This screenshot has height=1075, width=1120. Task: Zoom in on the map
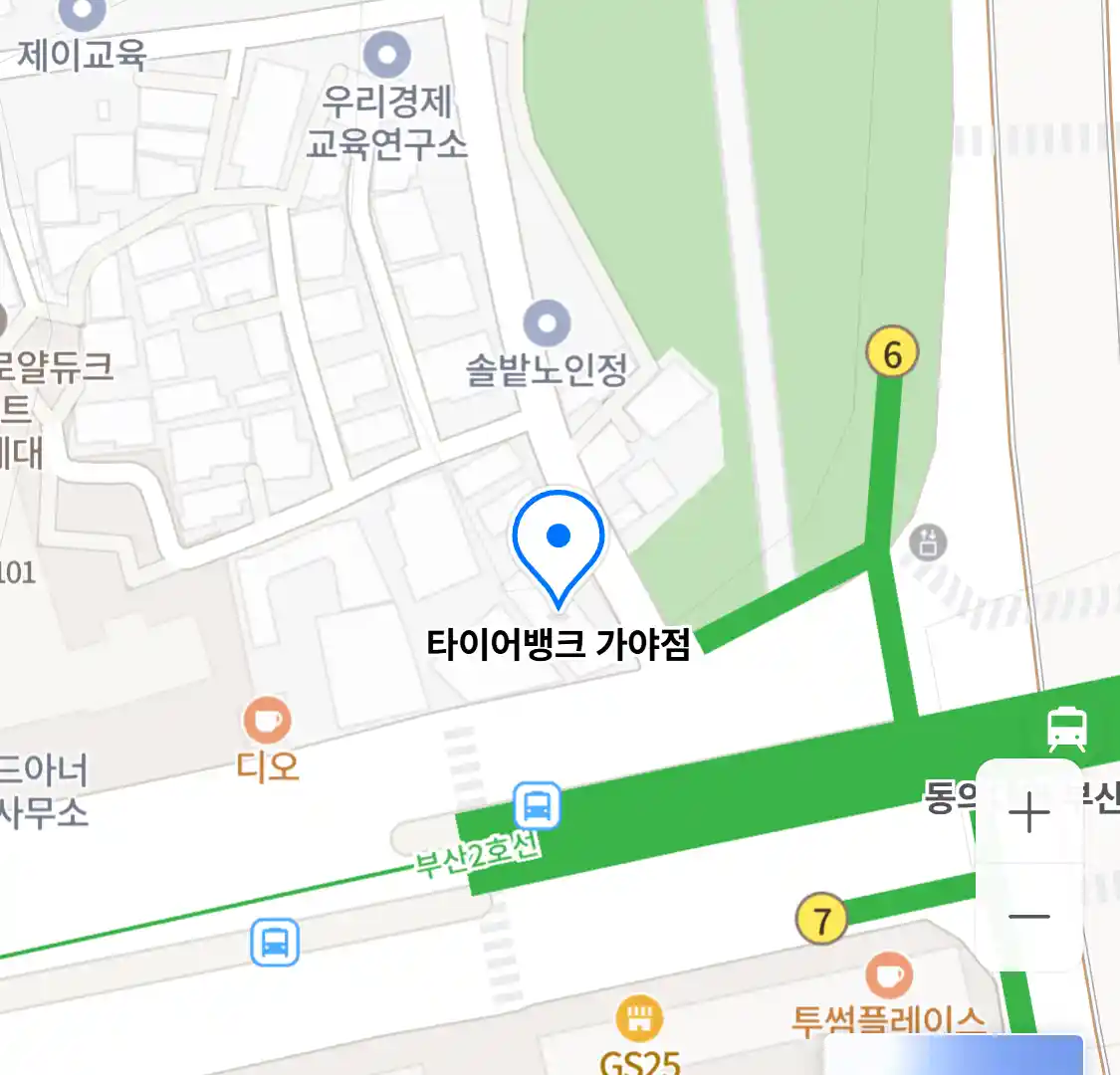[x=1028, y=813]
